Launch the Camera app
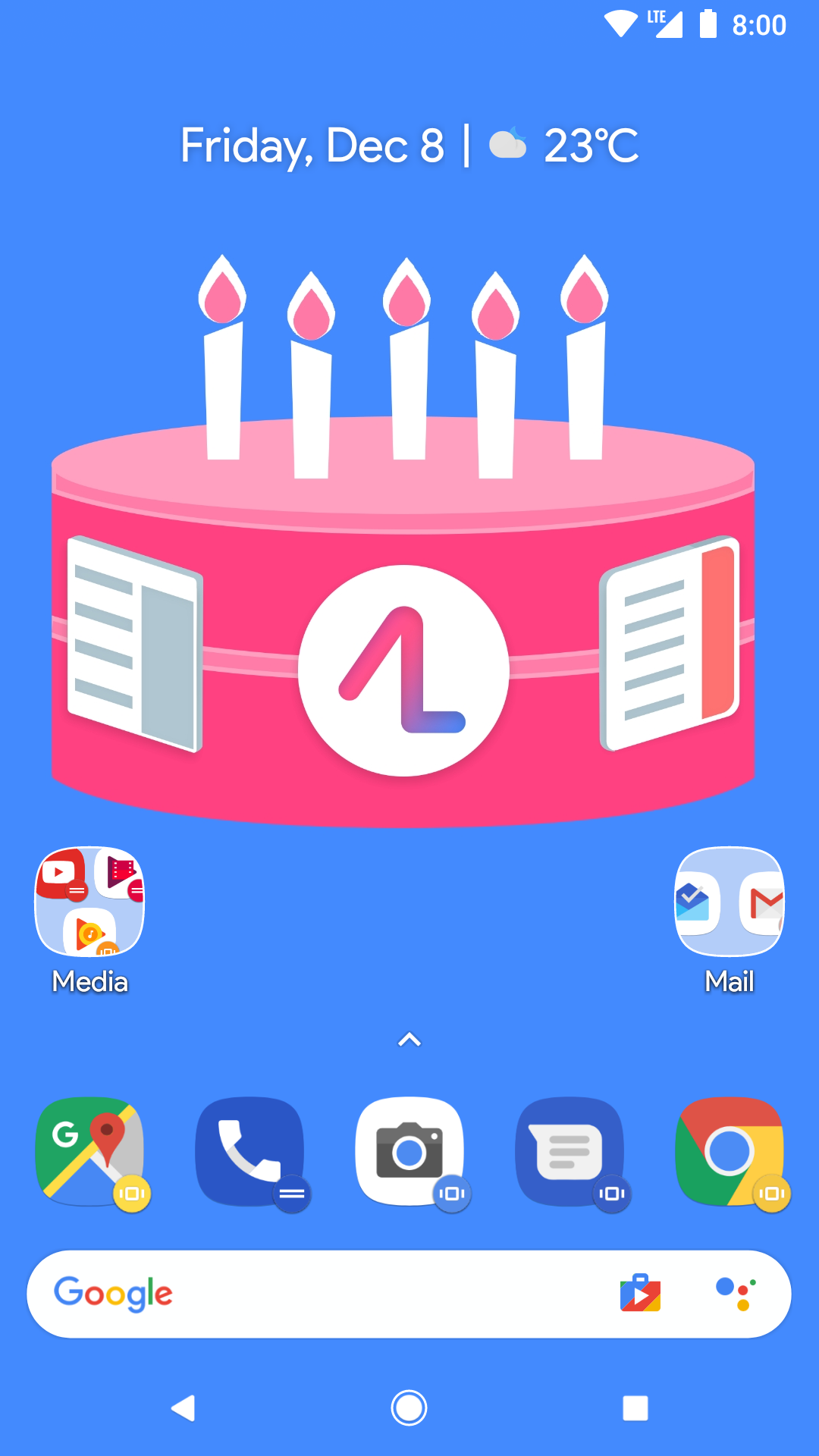819x1456 pixels. pos(409,1151)
